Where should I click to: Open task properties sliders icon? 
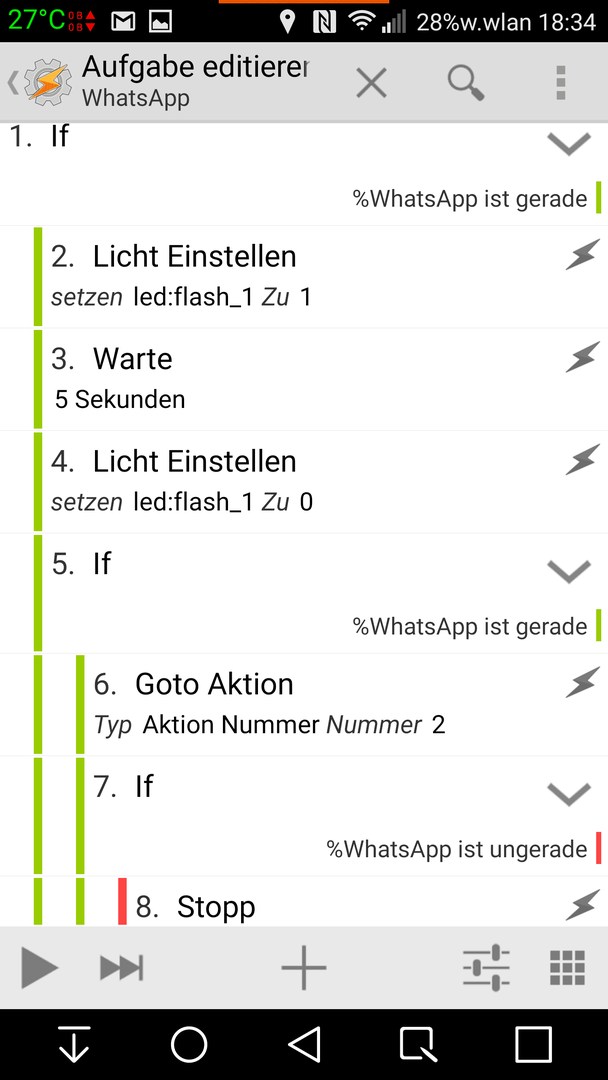pos(486,968)
